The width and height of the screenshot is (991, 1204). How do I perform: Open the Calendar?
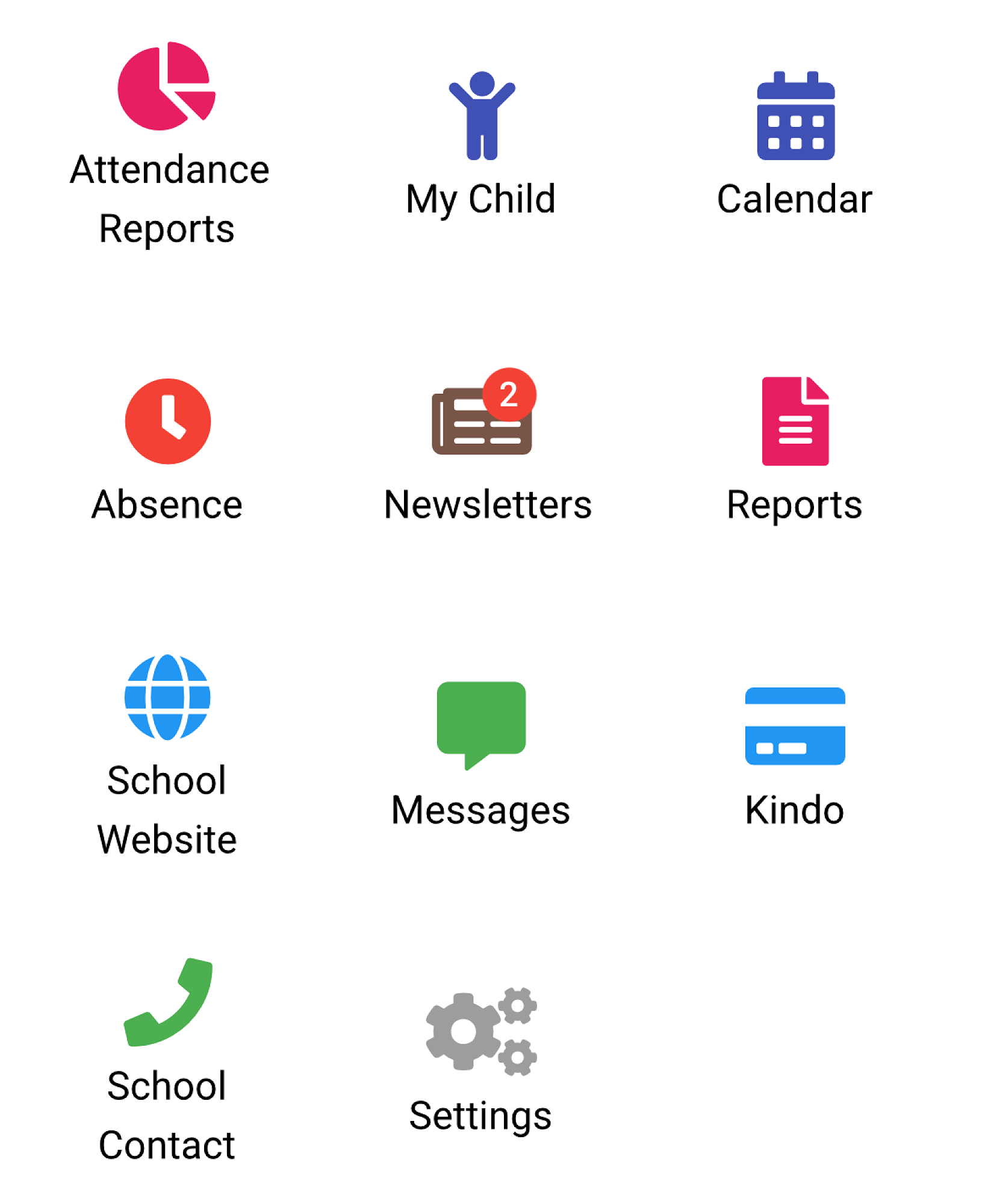tap(795, 116)
